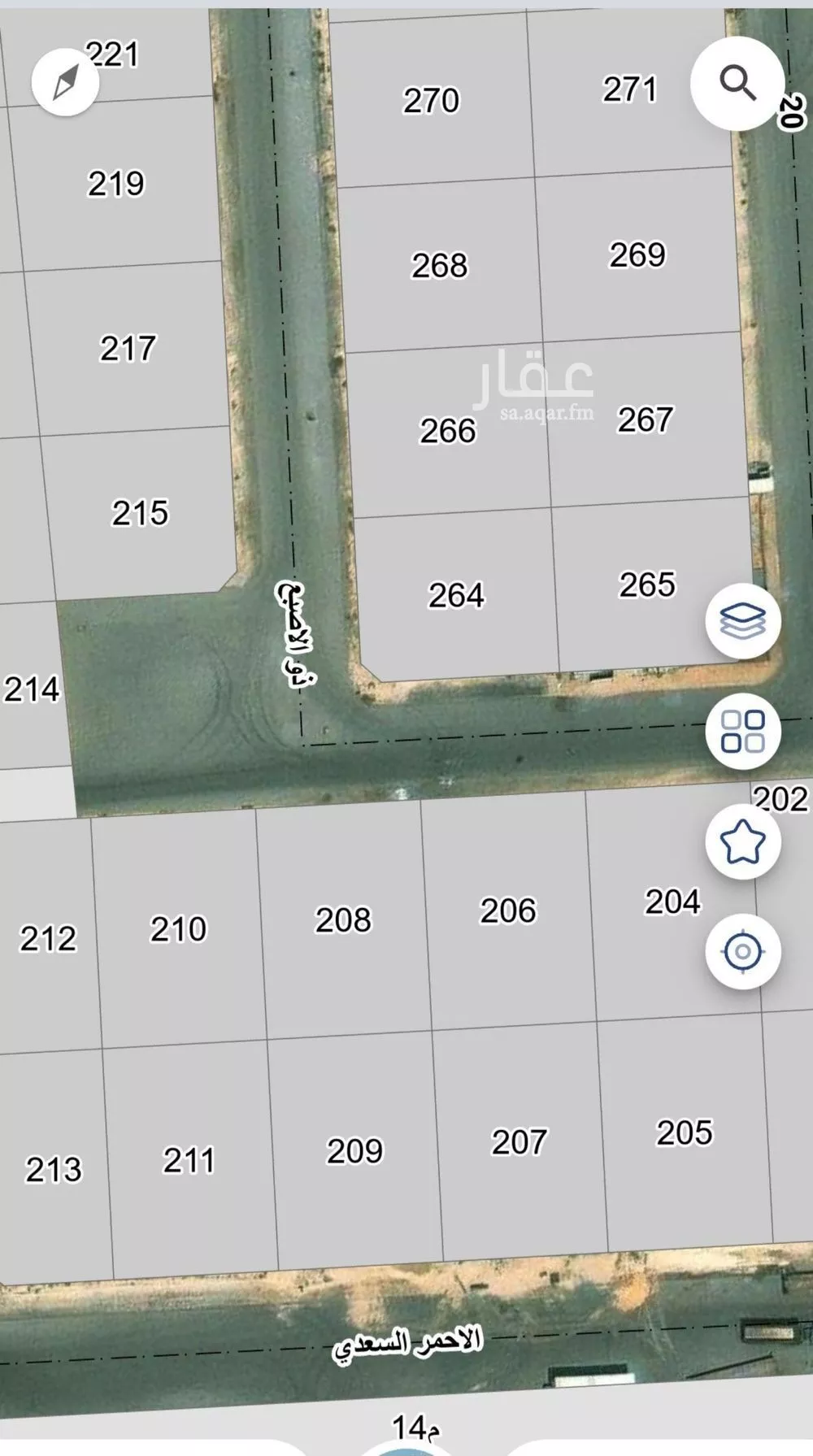Viewport: 813px width, 1456px height.
Task: Open the search magnifier button
Action: [737, 83]
